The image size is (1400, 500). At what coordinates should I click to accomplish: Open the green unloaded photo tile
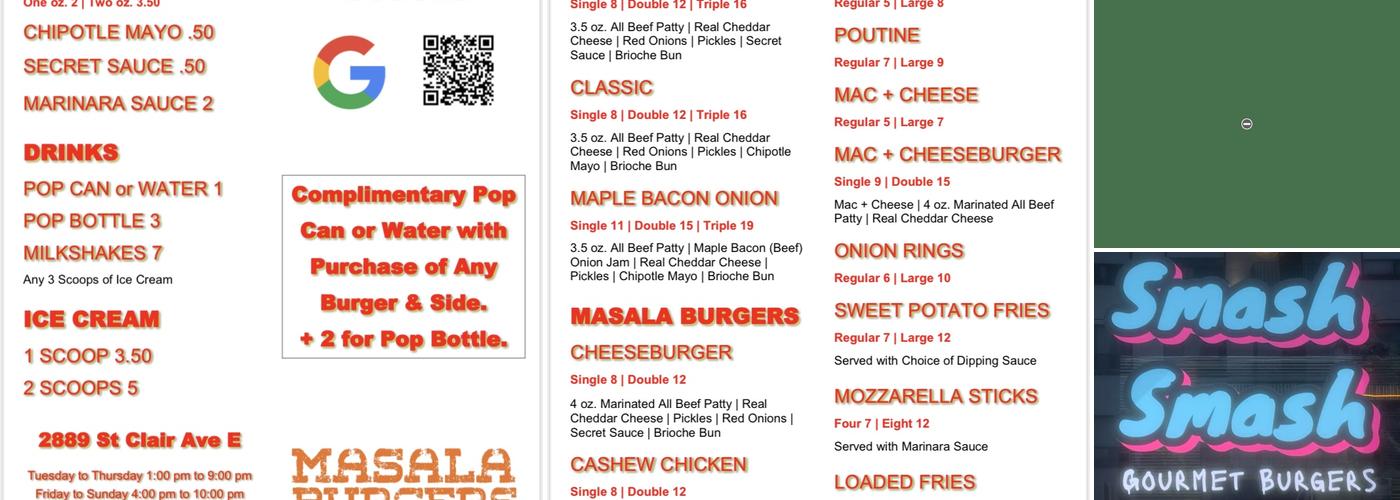[1246, 124]
